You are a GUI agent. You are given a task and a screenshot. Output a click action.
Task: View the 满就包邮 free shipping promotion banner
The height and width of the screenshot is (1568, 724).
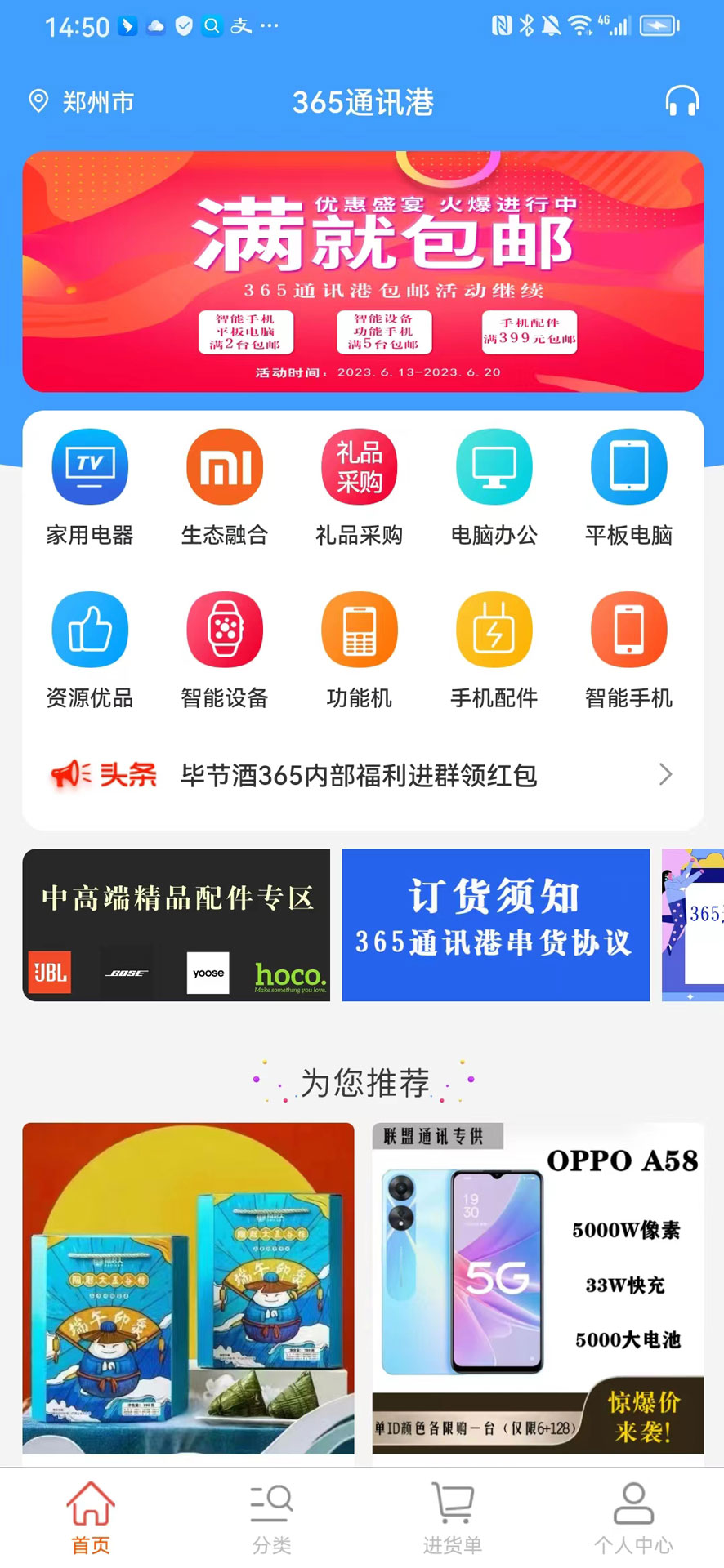(x=362, y=272)
